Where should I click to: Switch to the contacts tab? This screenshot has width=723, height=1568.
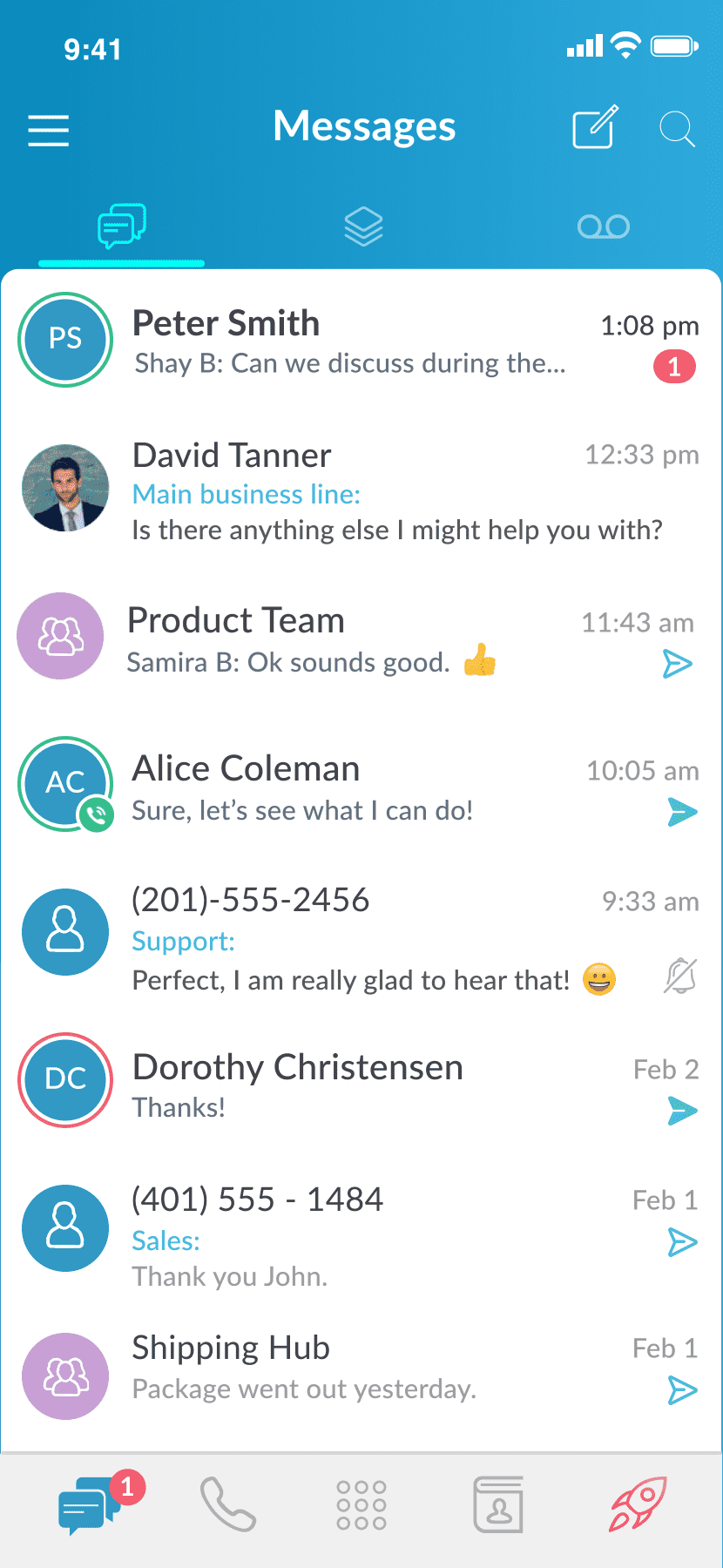pos(498,1504)
